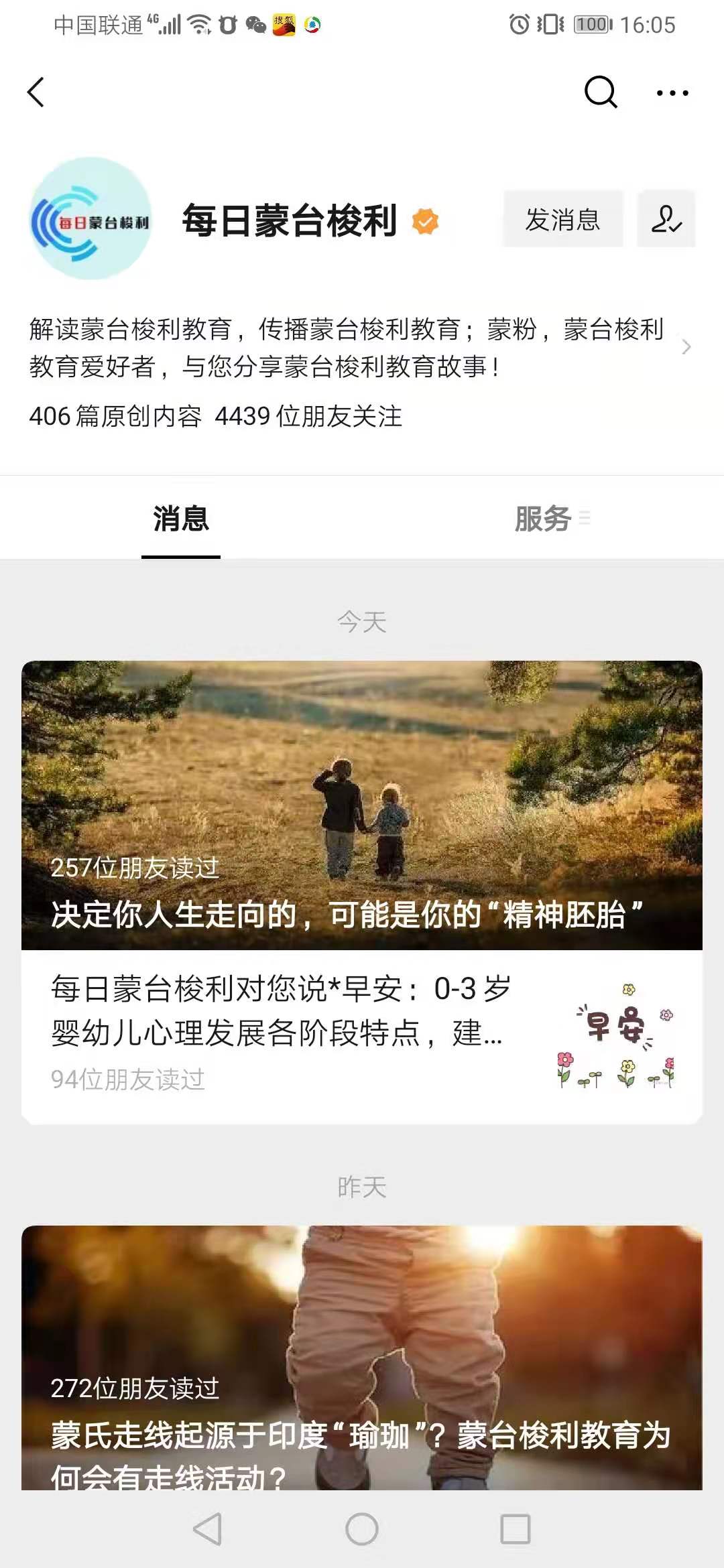This screenshot has width=724, height=1568.
Task: Tap the system home button
Action: coord(362,1529)
